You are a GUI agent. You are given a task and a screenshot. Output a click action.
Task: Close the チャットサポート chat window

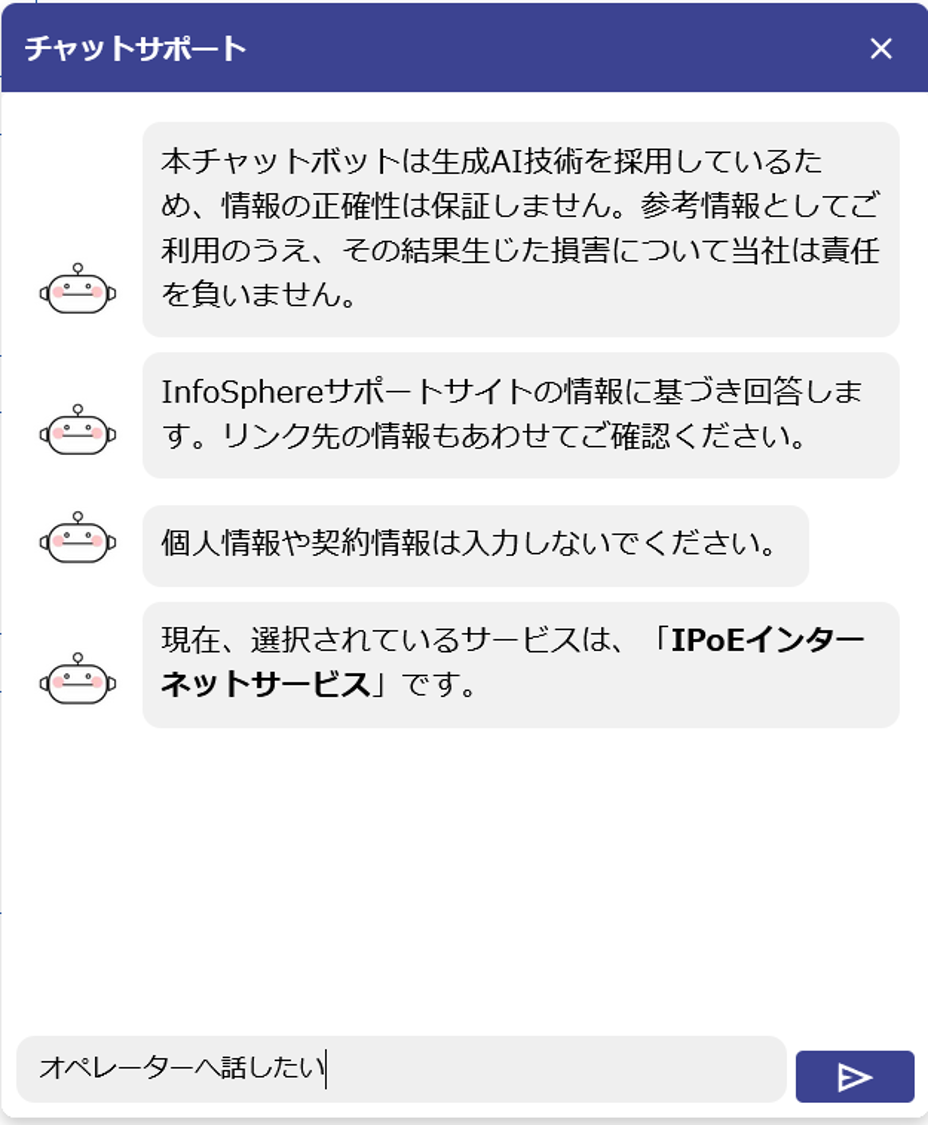[881, 49]
